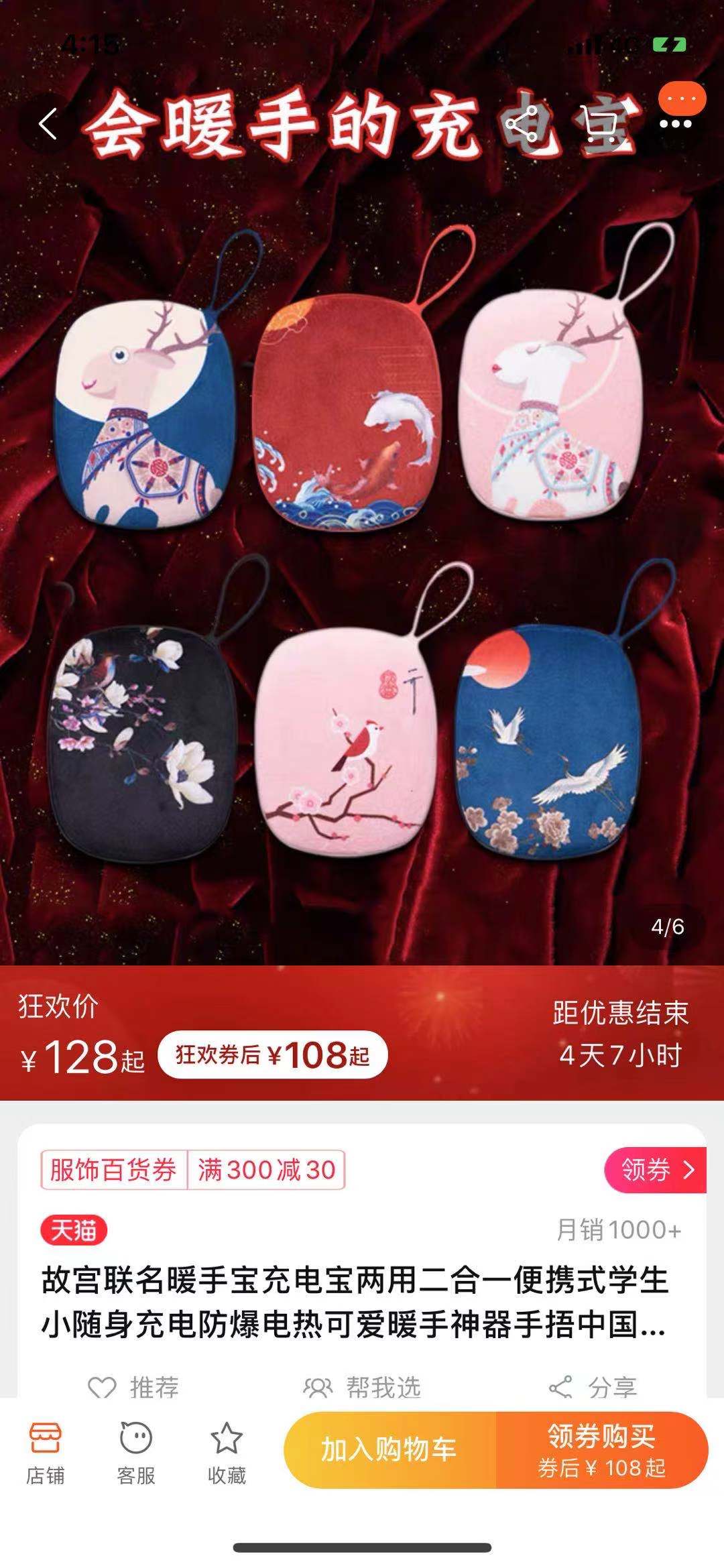
Task: Open the three-dot overflow menu
Action: click(676, 124)
